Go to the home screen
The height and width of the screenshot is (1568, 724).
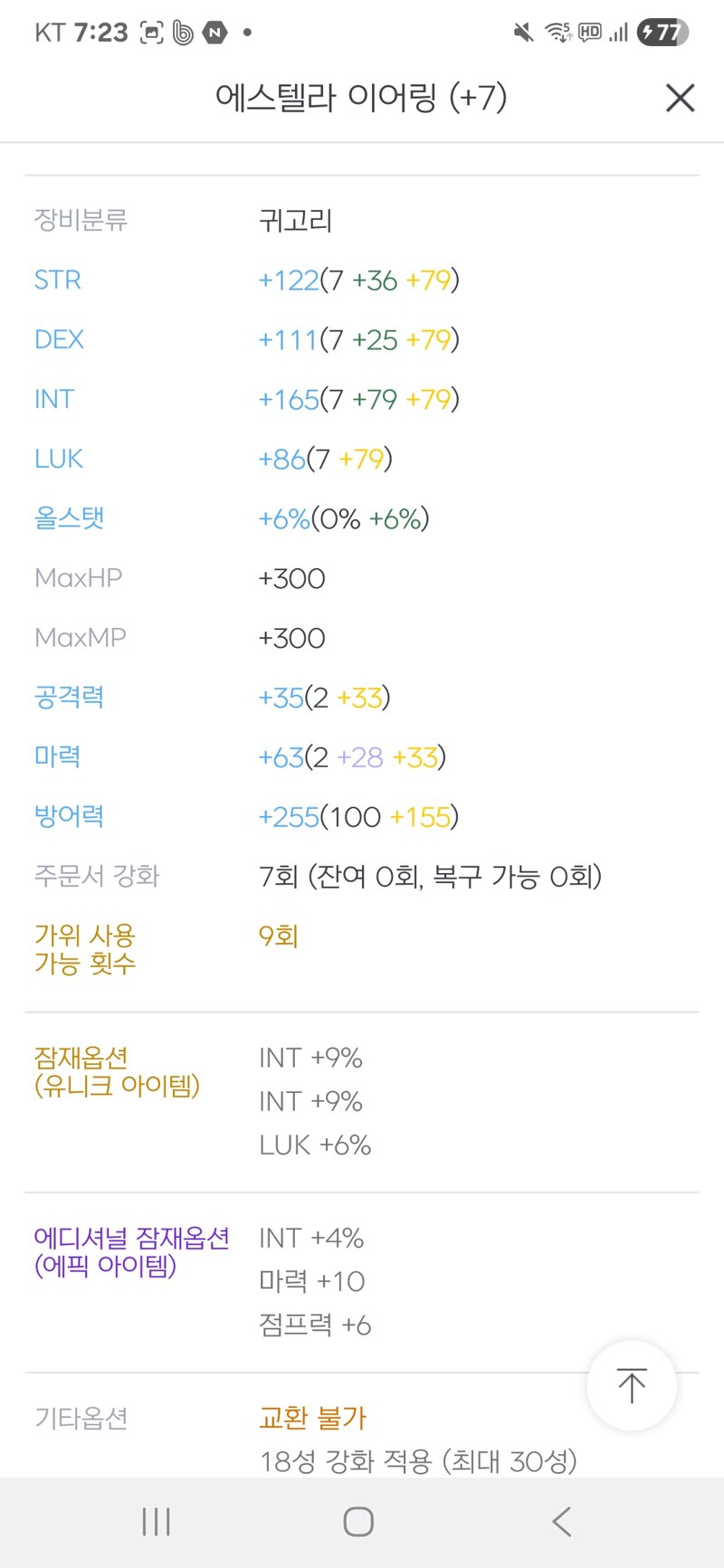tap(358, 1522)
